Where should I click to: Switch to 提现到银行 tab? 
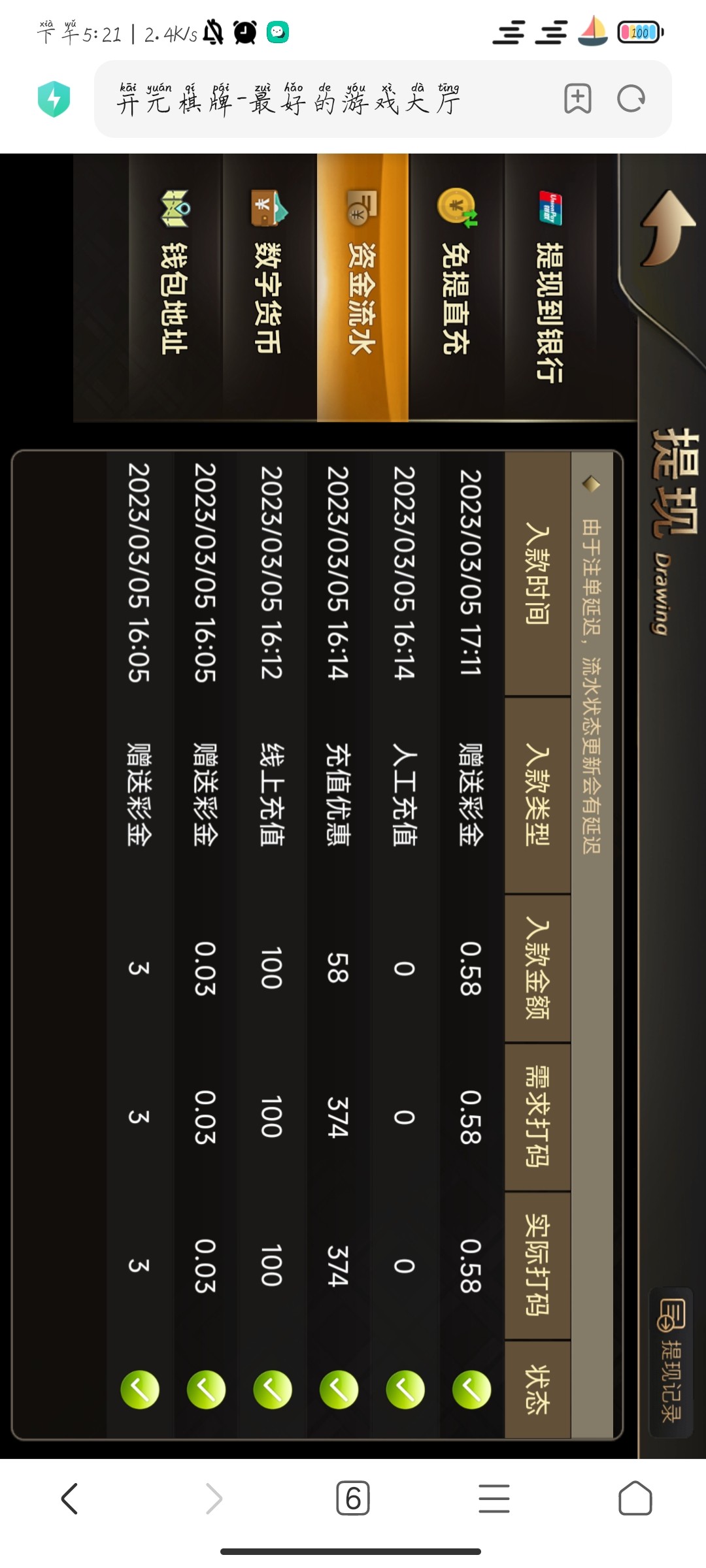coord(550,287)
